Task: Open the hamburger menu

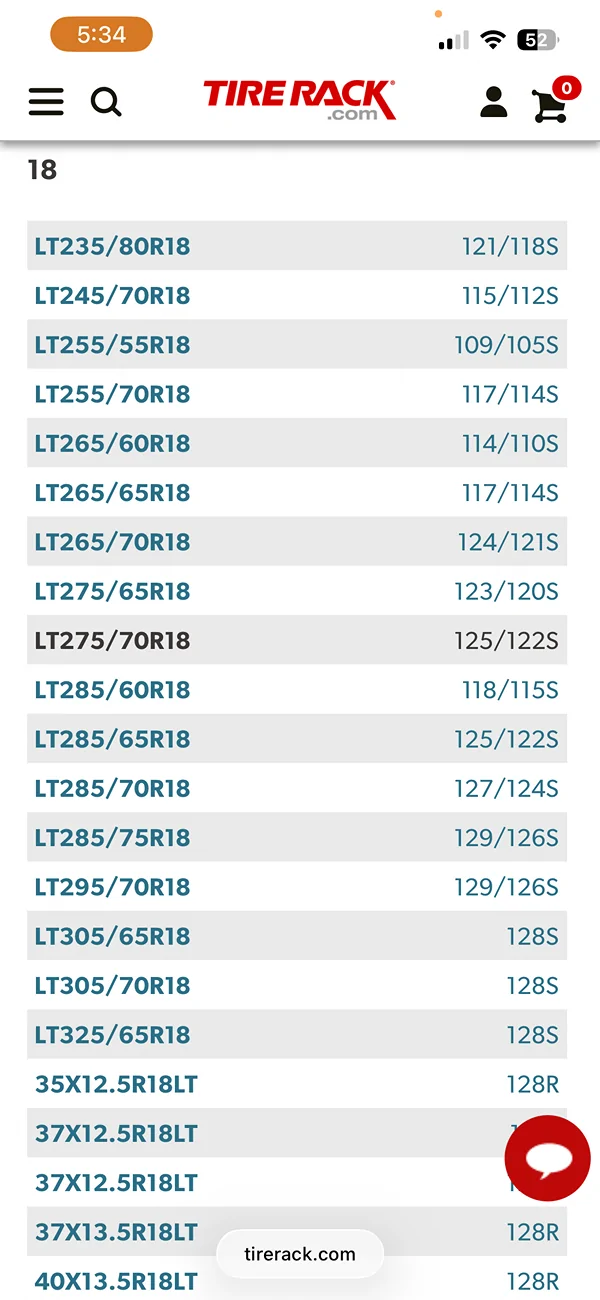Action: coord(46,101)
